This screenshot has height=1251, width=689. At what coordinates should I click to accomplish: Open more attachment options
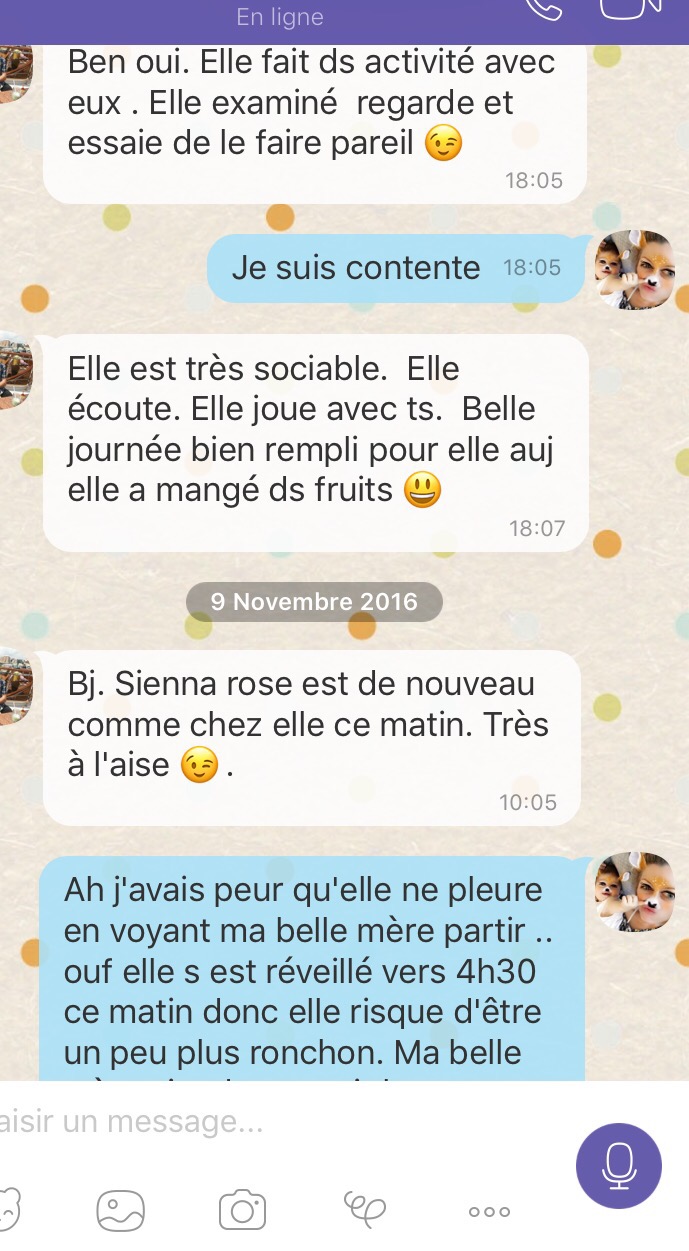(x=489, y=1211)
